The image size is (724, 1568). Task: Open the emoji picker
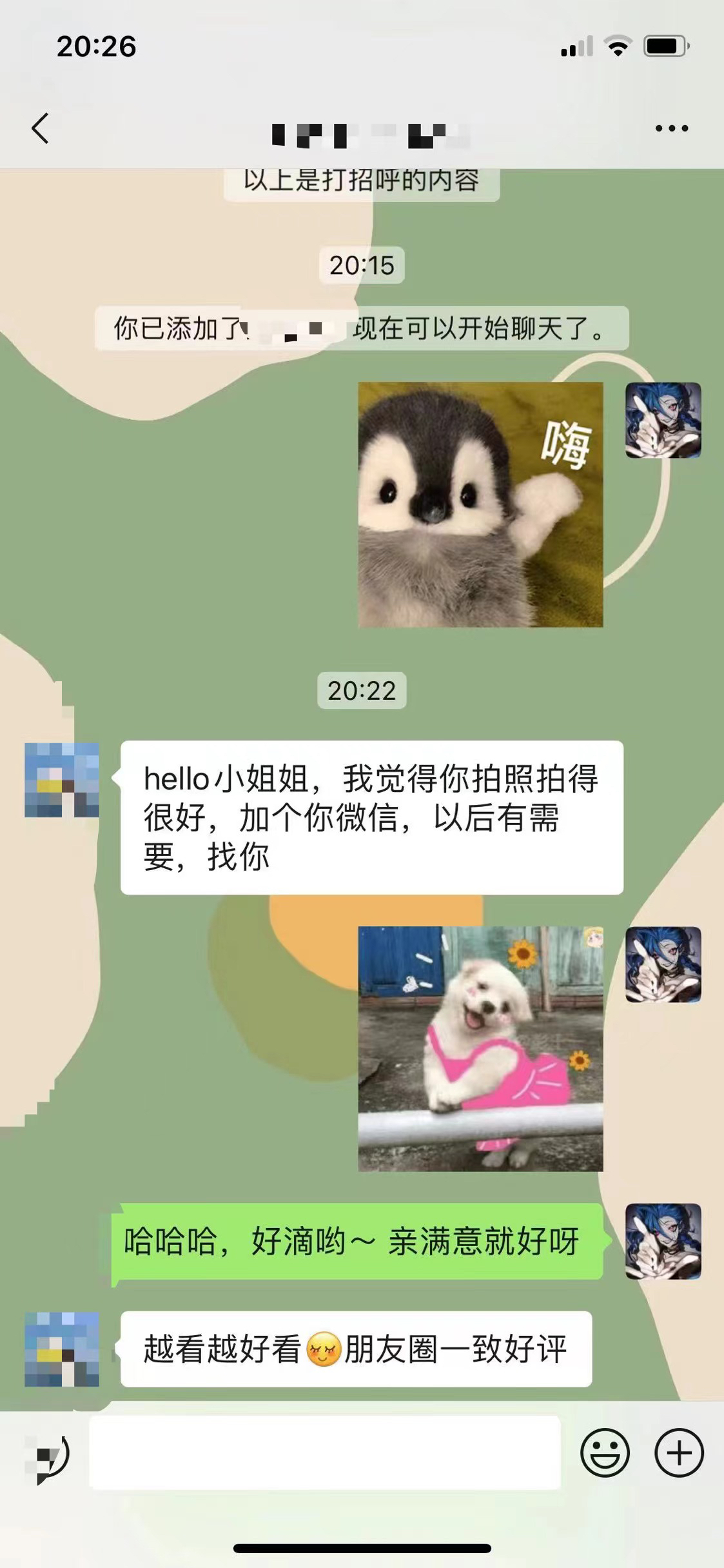pos(605,1453)
